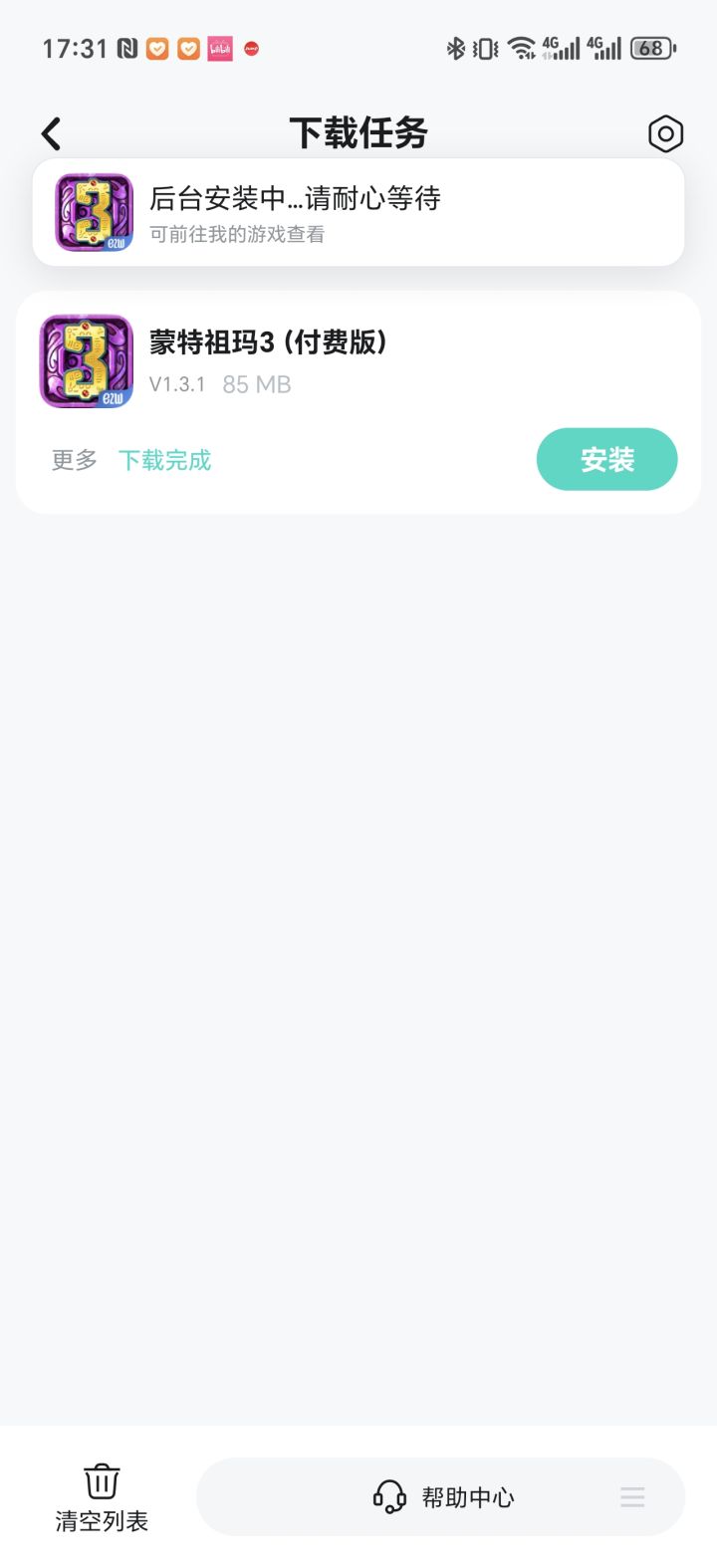Clear the list with 清空列表
717x1568 pixels.
[x=102, y=1497]
